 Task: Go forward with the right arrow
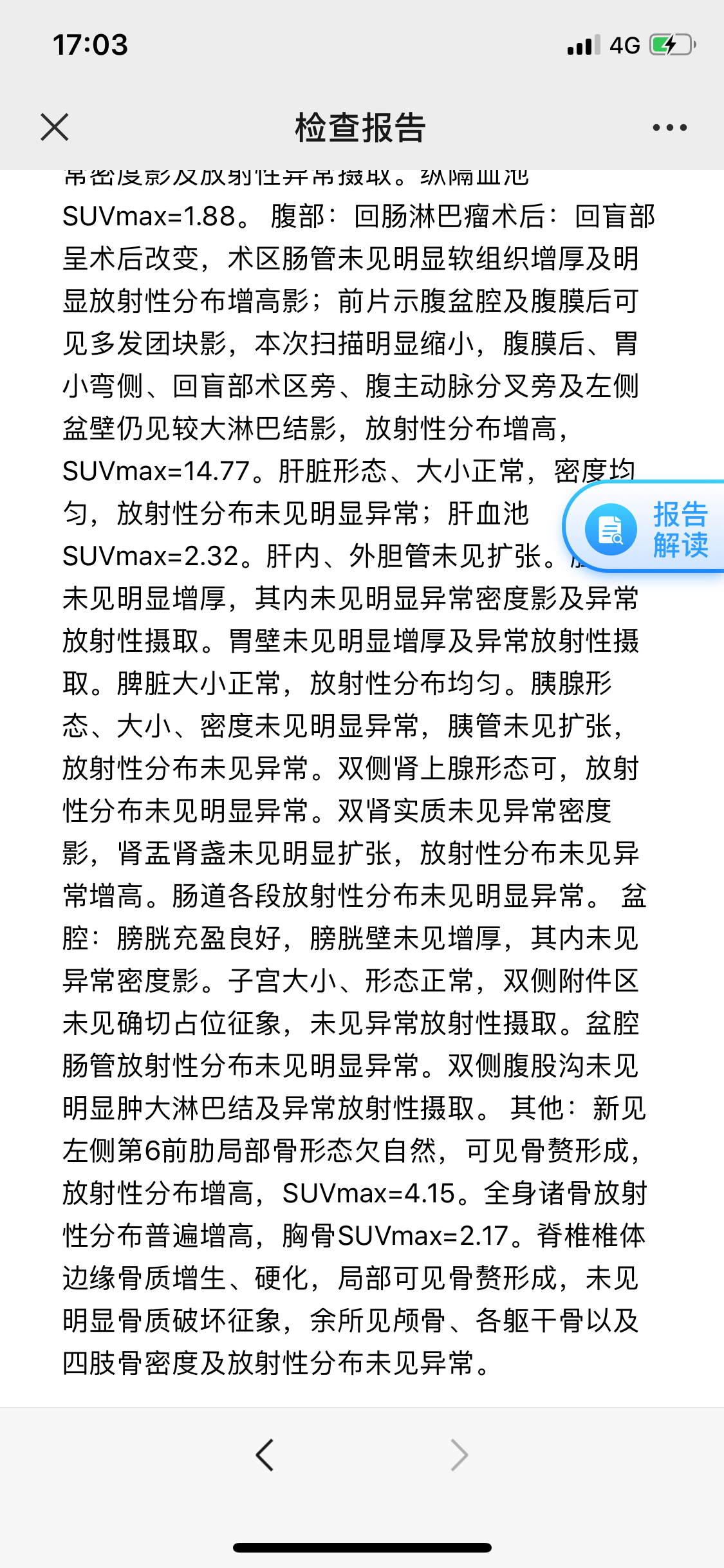459,1455
